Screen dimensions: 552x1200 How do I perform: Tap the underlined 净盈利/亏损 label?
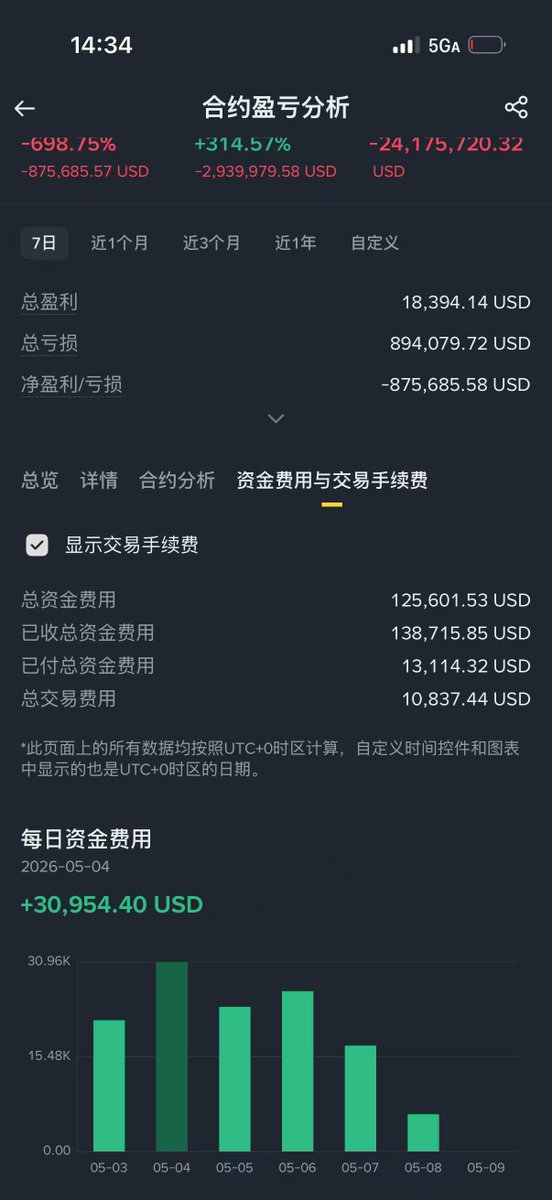tap(72, 384)
